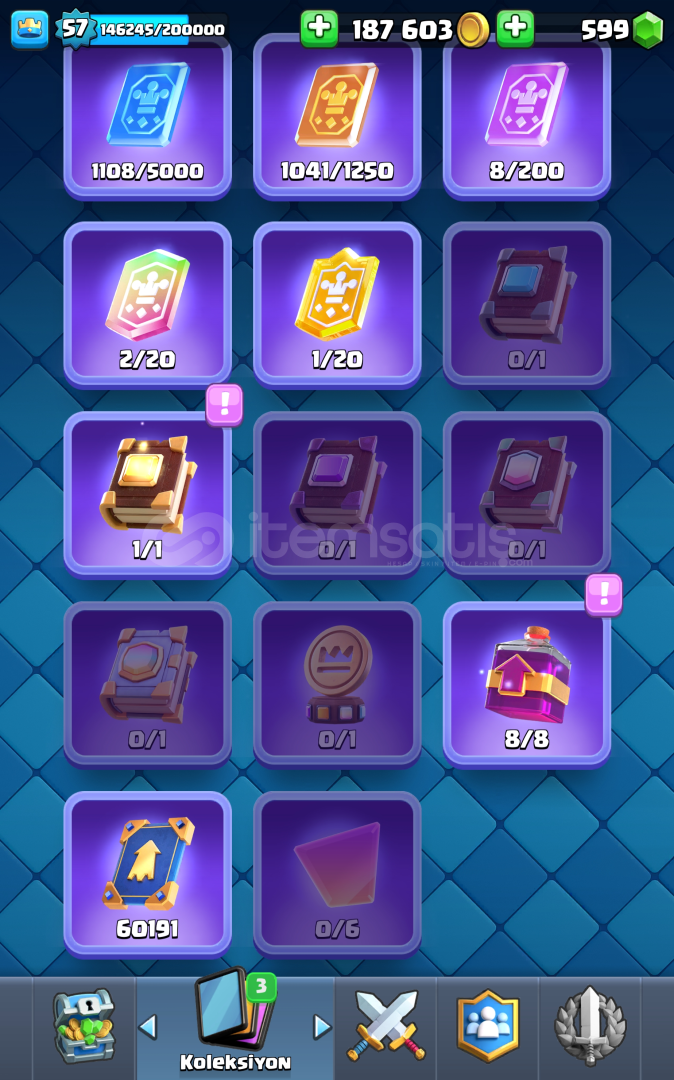View the golden champion wild card 1/20
This screenshot has height=1080, width=674.
pos(337,305)
